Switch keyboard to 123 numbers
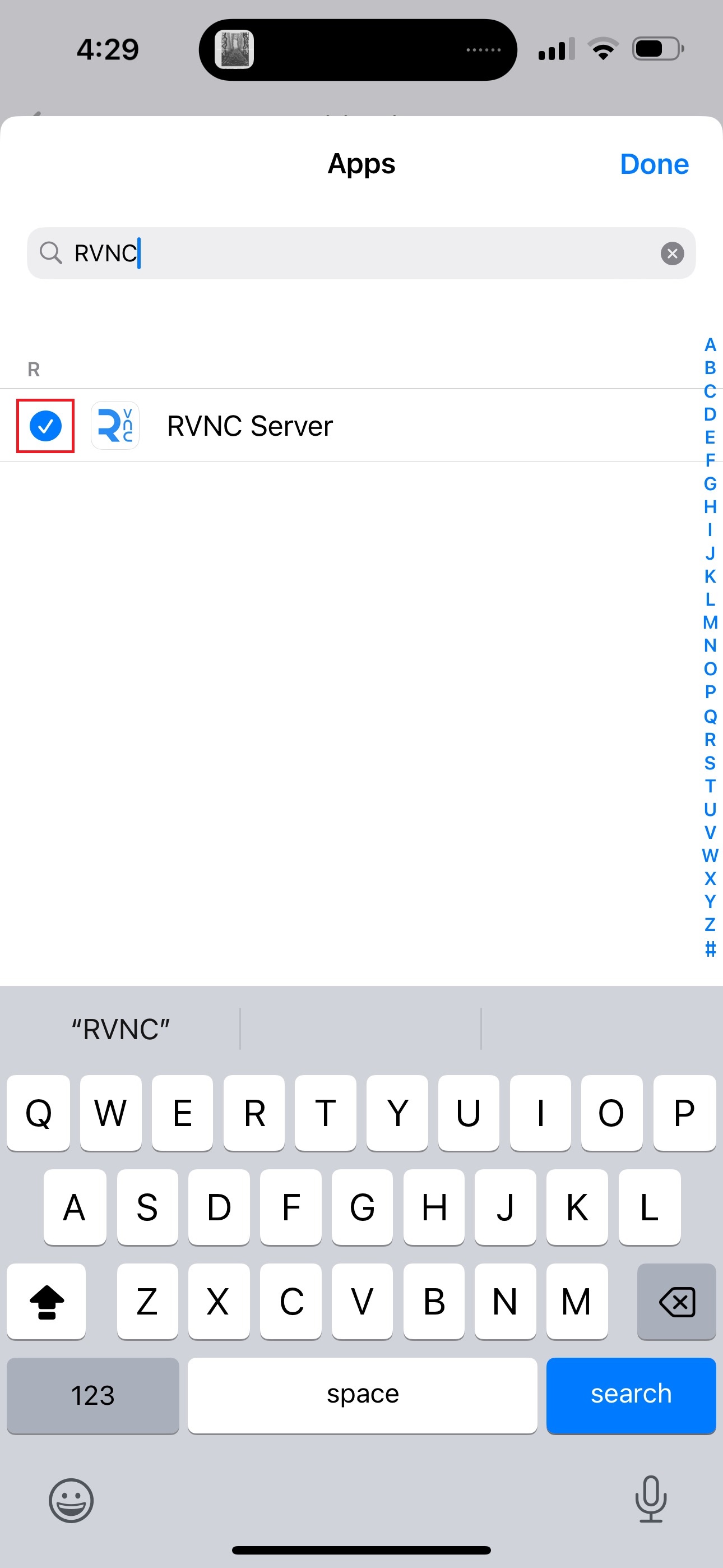723x1568 pixels. 93,1395
